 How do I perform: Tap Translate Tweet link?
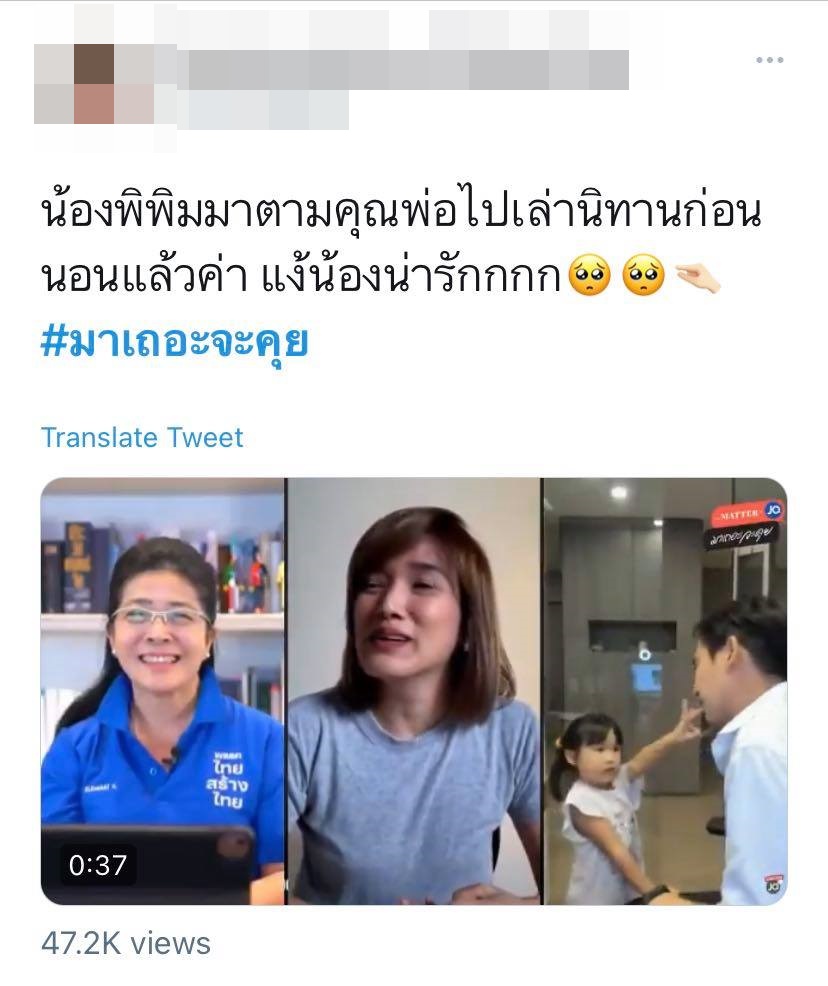click(x=142, y=437)
